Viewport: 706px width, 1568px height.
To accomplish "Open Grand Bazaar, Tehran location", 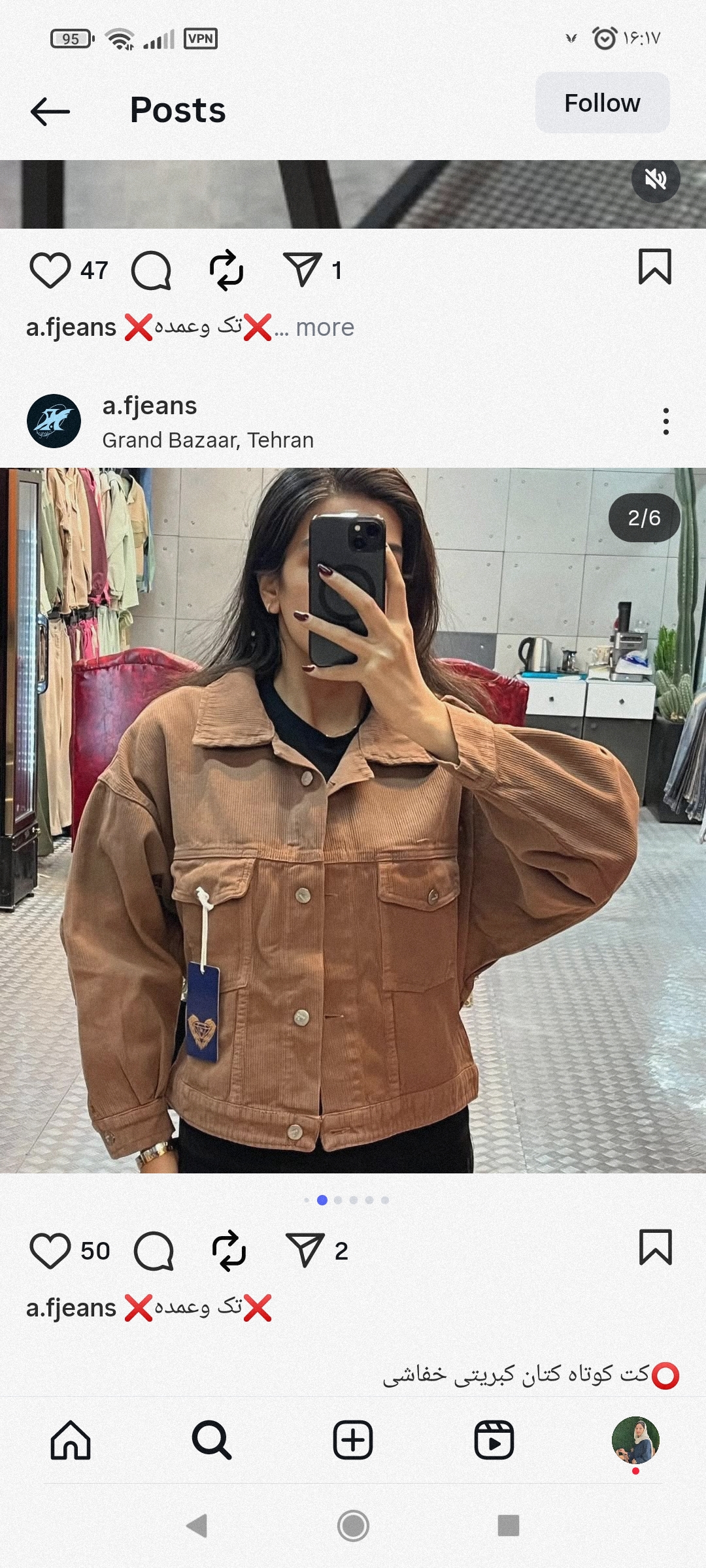I will click(208, 440).
